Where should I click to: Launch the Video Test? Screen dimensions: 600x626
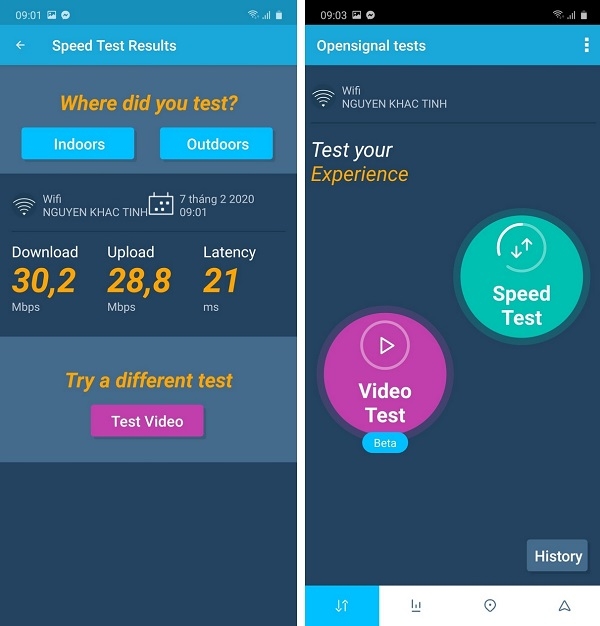(386, 375)
